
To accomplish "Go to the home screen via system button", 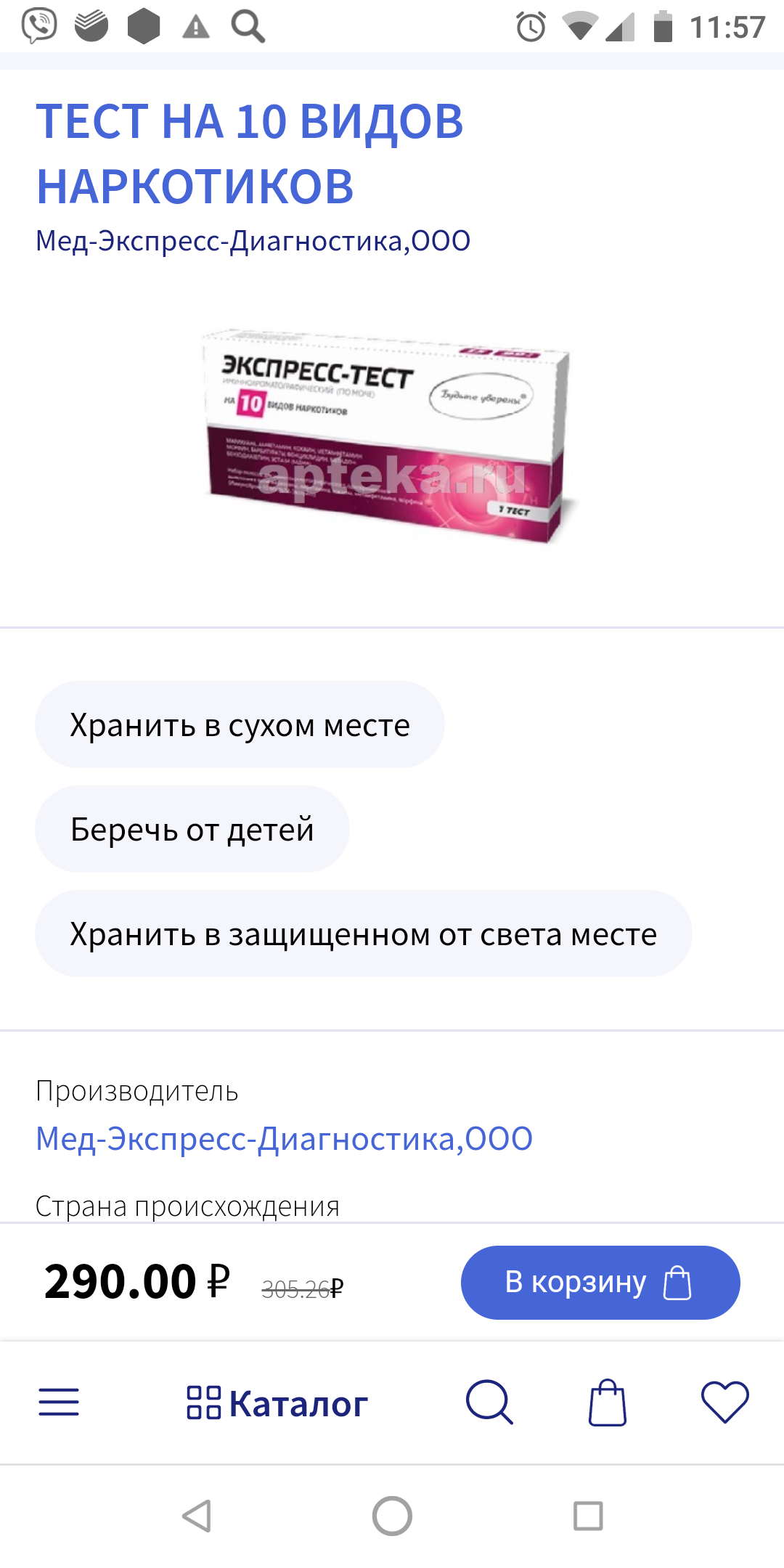I will [x=392, y=1516].
